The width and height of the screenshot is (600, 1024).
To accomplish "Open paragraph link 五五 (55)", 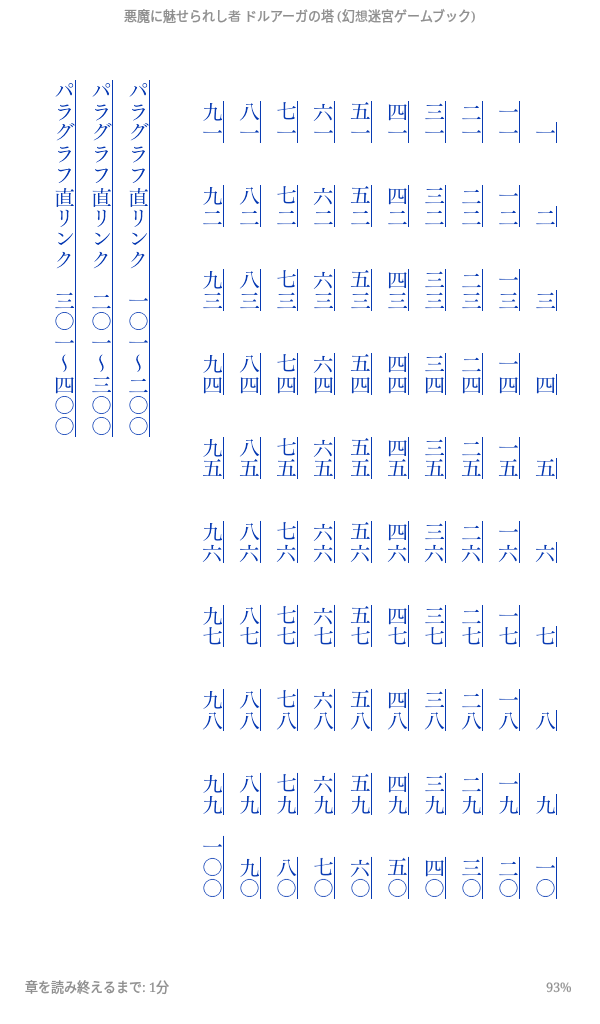I will point(360,457).
